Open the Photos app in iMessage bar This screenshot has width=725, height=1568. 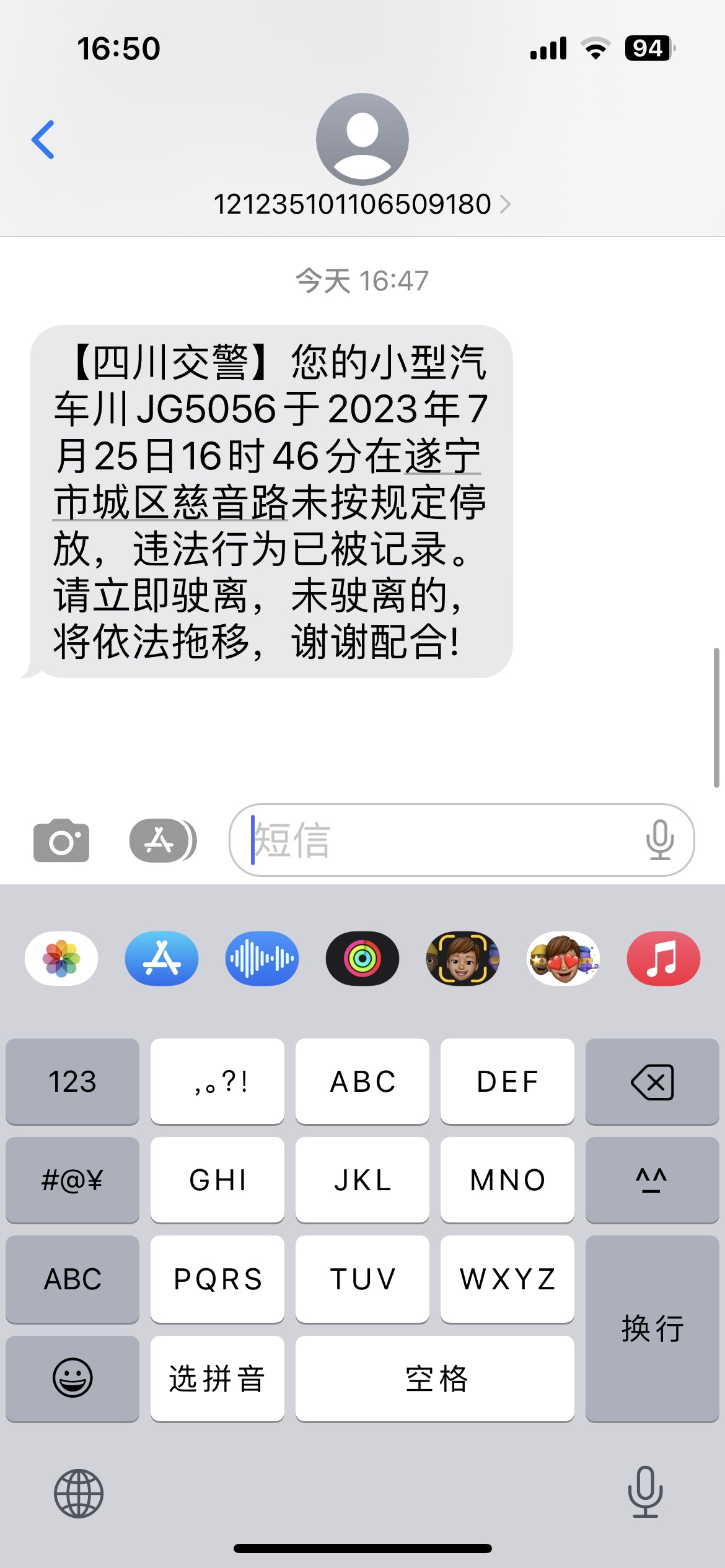[x=61, y=959]
